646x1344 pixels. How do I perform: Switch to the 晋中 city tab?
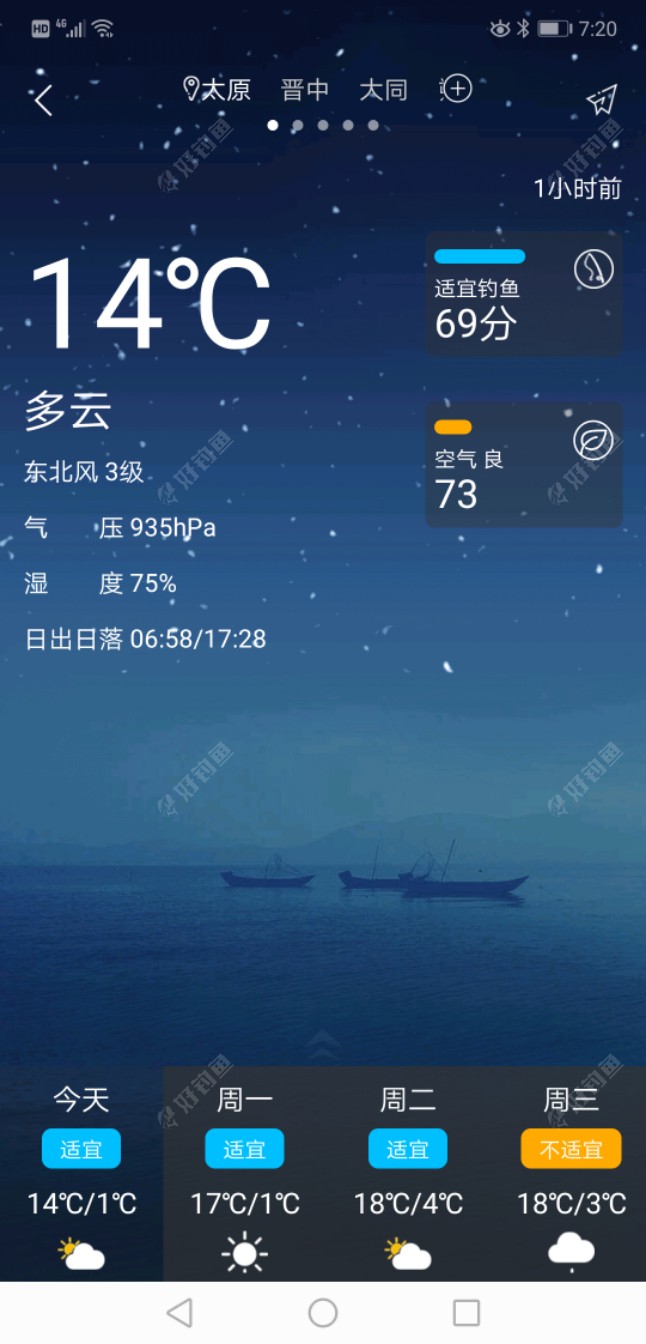305,90
